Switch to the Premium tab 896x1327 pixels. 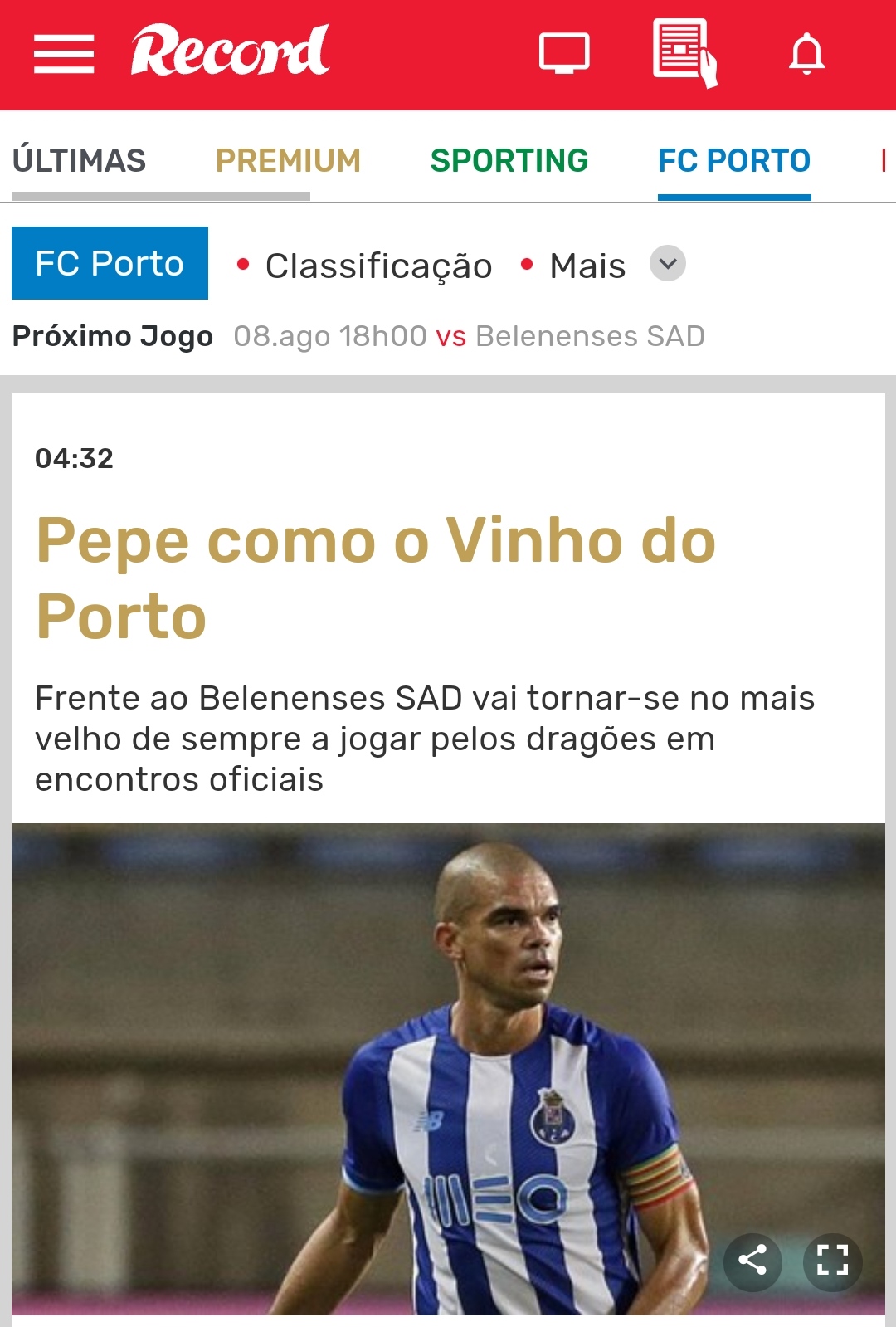(x=288, y=160)
